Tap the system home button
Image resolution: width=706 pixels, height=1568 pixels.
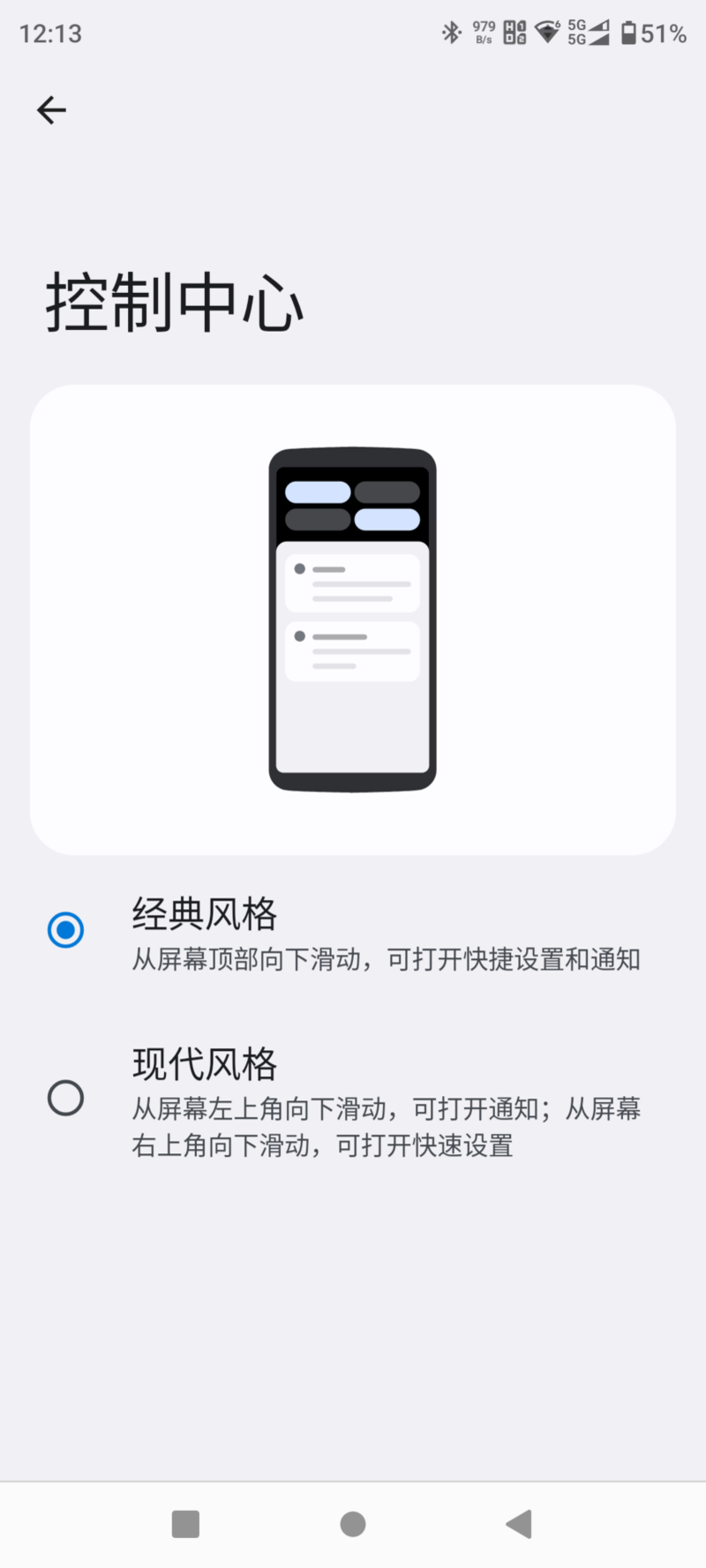click(x=353, y=1524)
